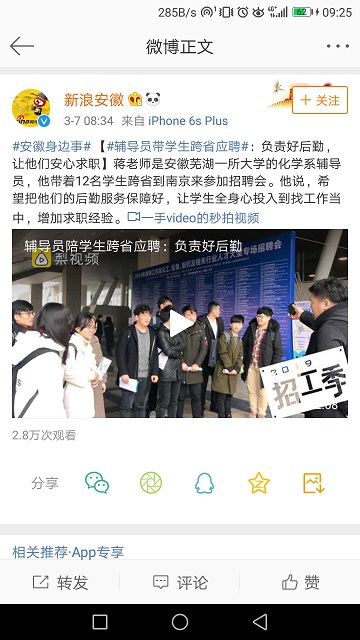Share to WeChat Moments via the green shutter icon
The height and width of the screenshot is (640, 360).
point(151,483)
